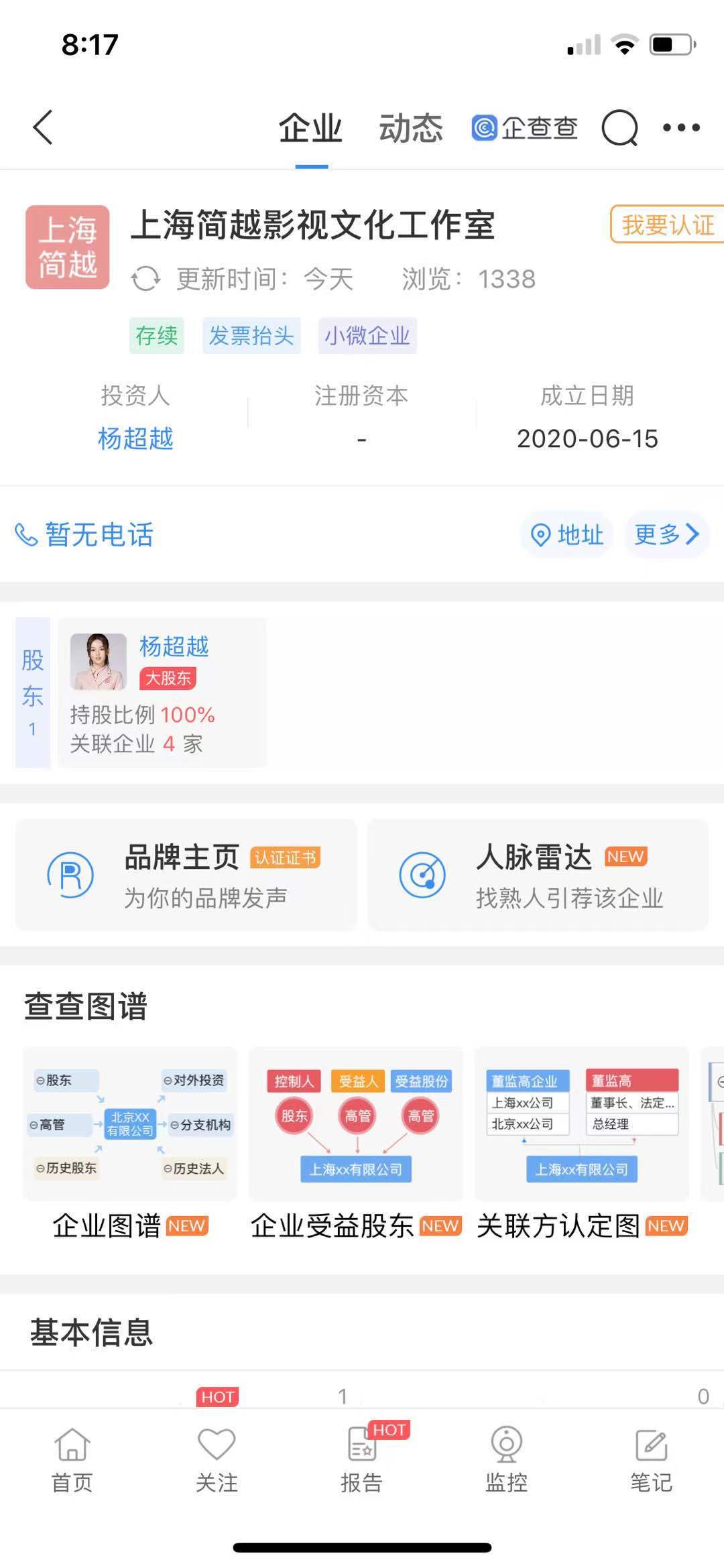Tap the 地址 button

[567, 535]
